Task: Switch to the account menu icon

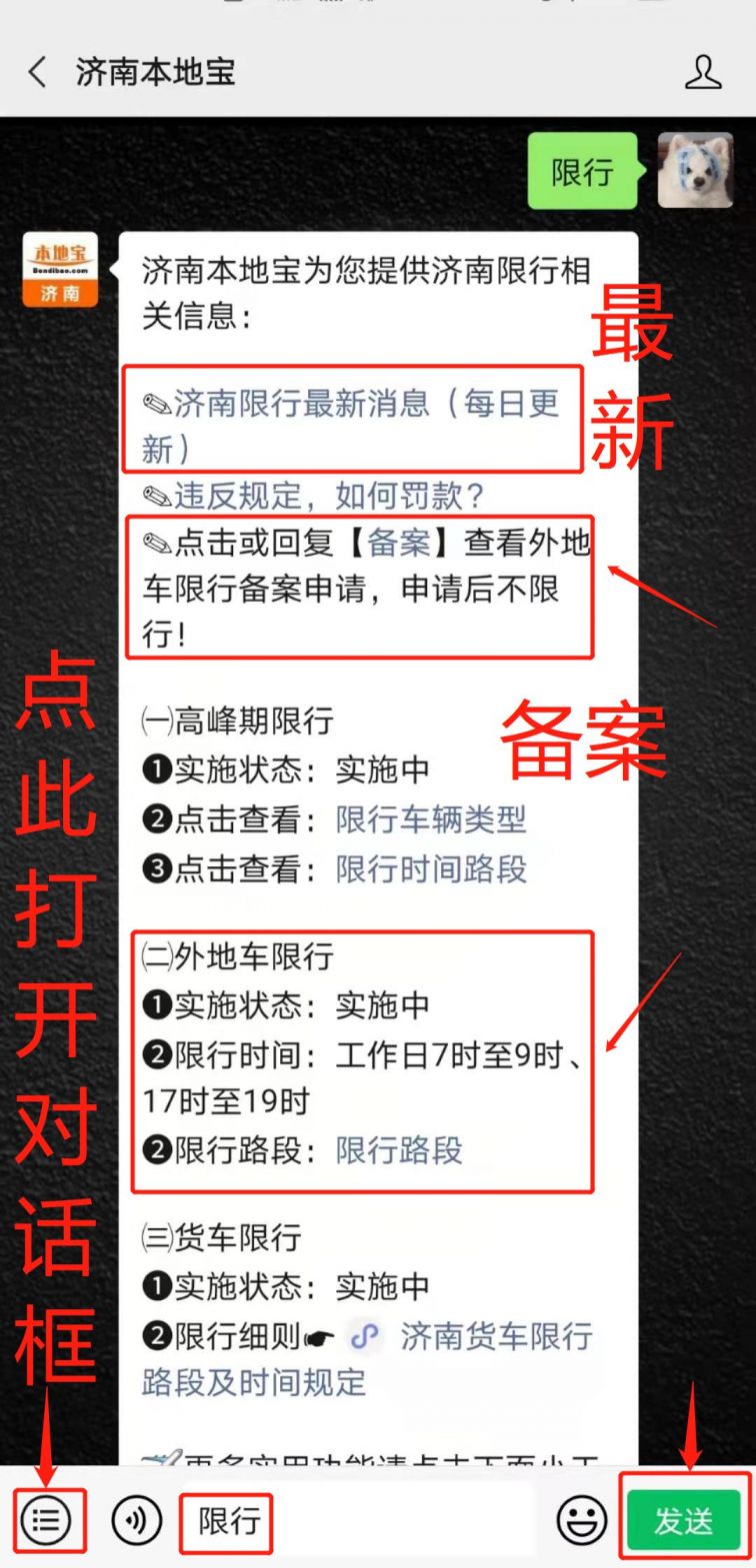Action: click(47, 1521)
